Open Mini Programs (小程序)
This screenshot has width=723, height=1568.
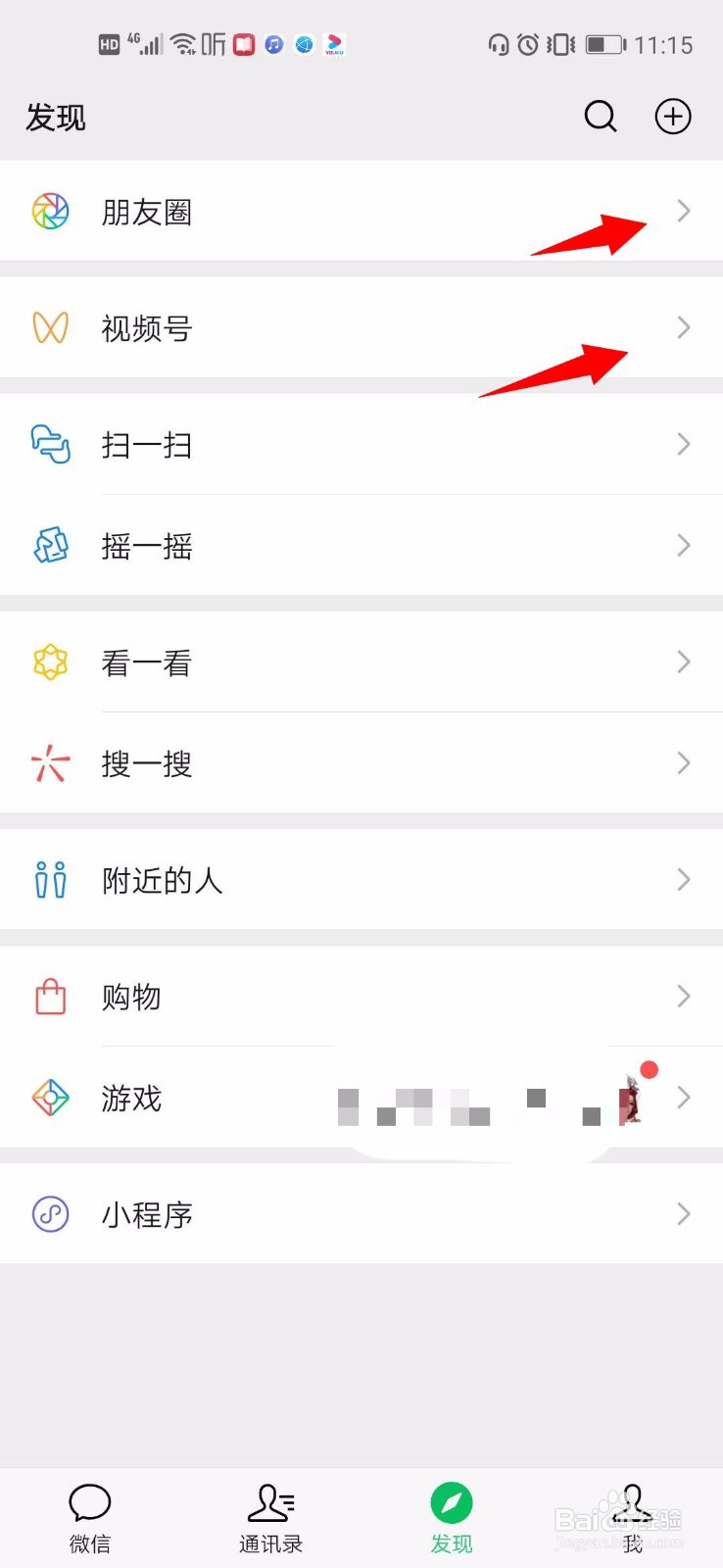tap(147, 1214)
